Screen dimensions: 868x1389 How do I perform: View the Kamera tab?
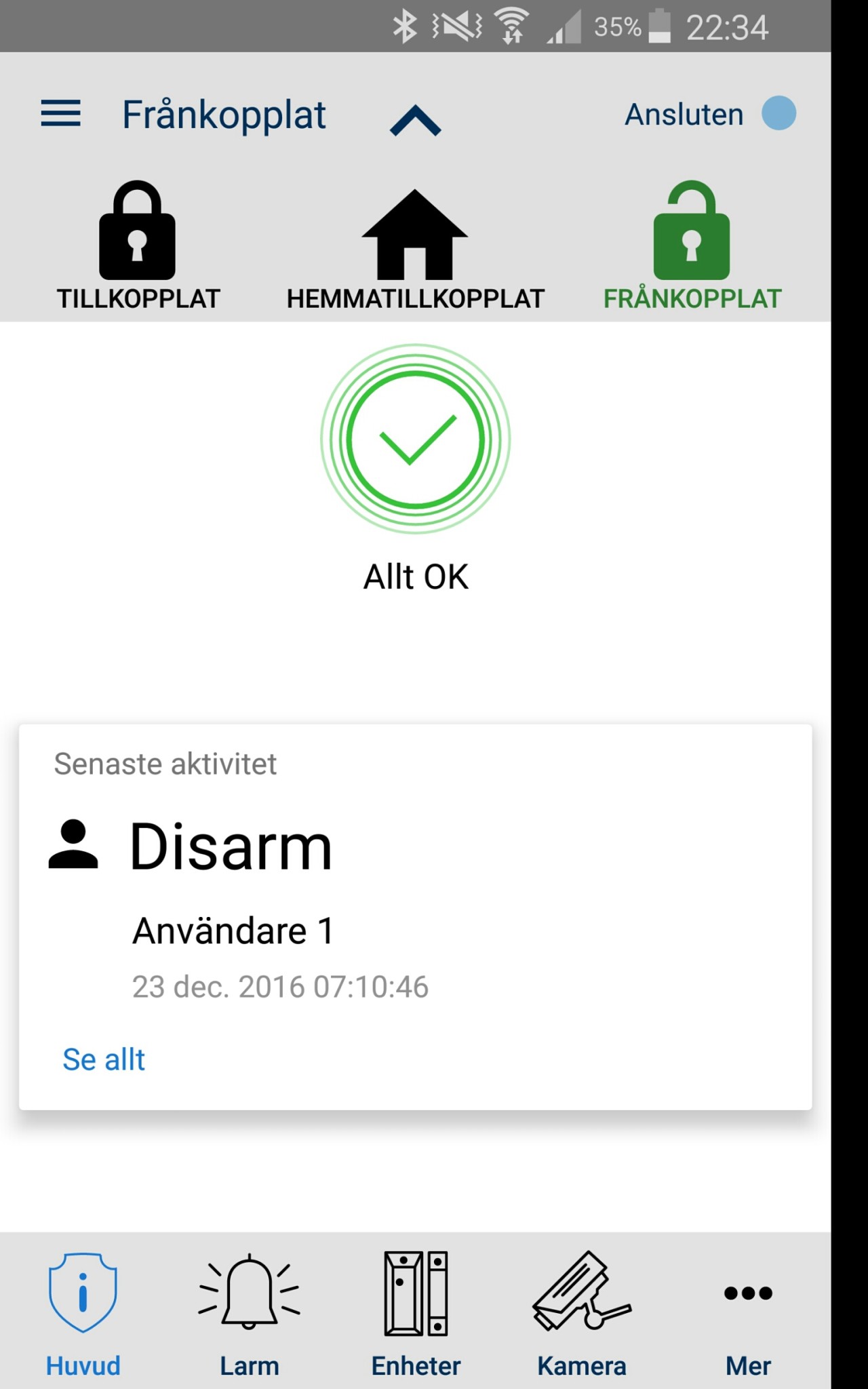point(582,1313)
